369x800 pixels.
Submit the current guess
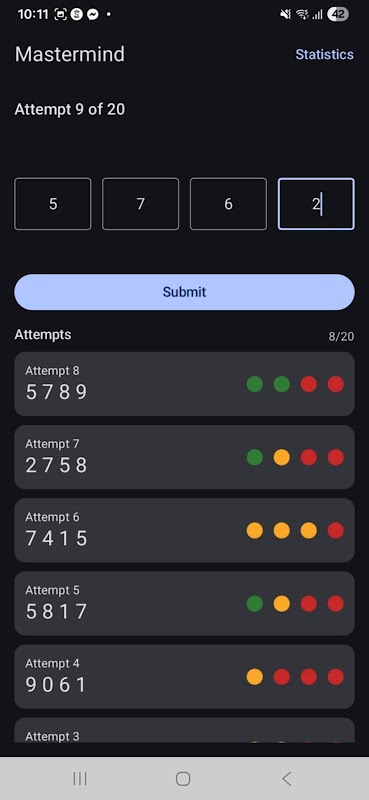tap(184, 292)
